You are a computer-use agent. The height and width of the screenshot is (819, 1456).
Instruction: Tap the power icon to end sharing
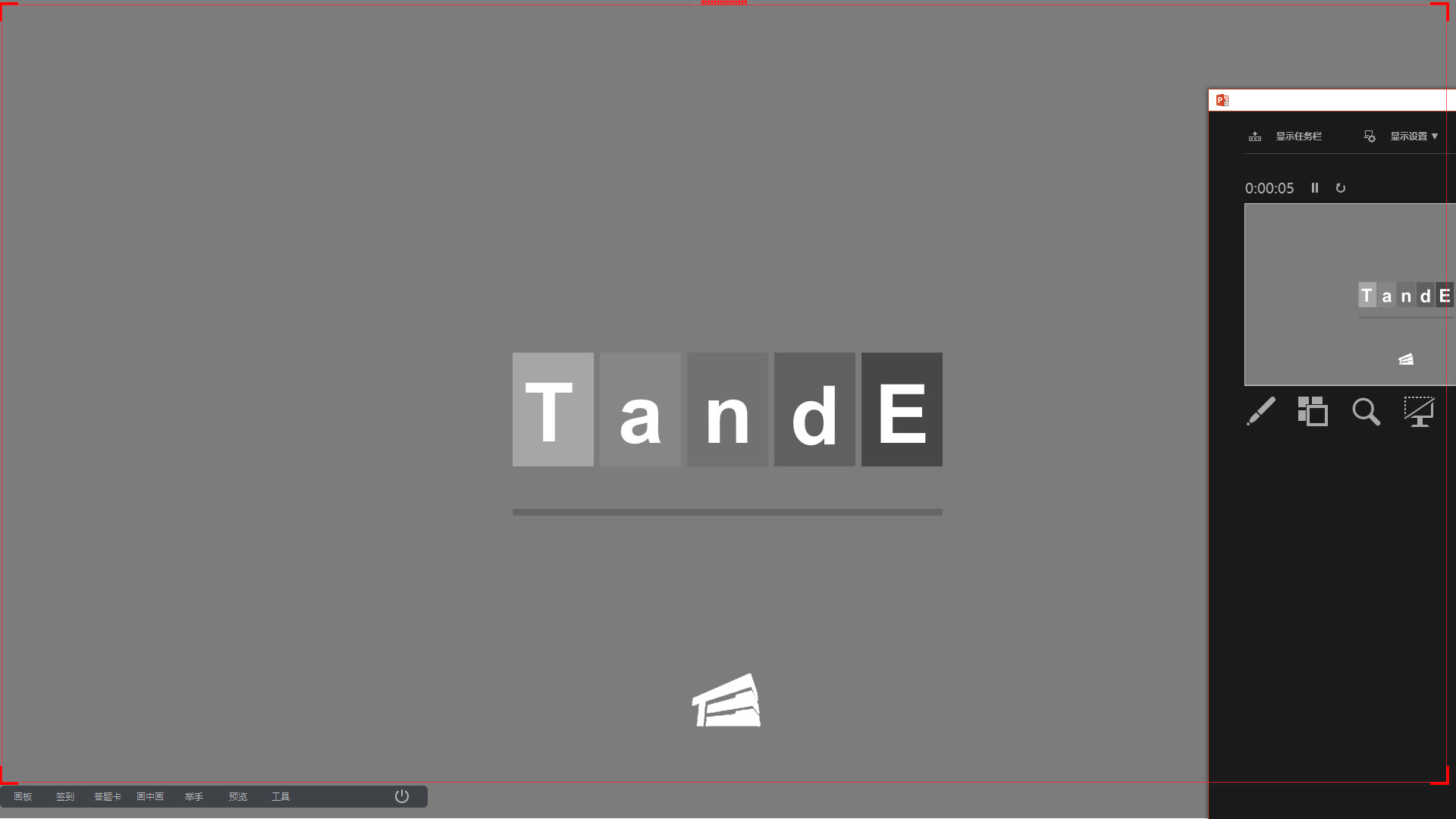tap(402, 796)
